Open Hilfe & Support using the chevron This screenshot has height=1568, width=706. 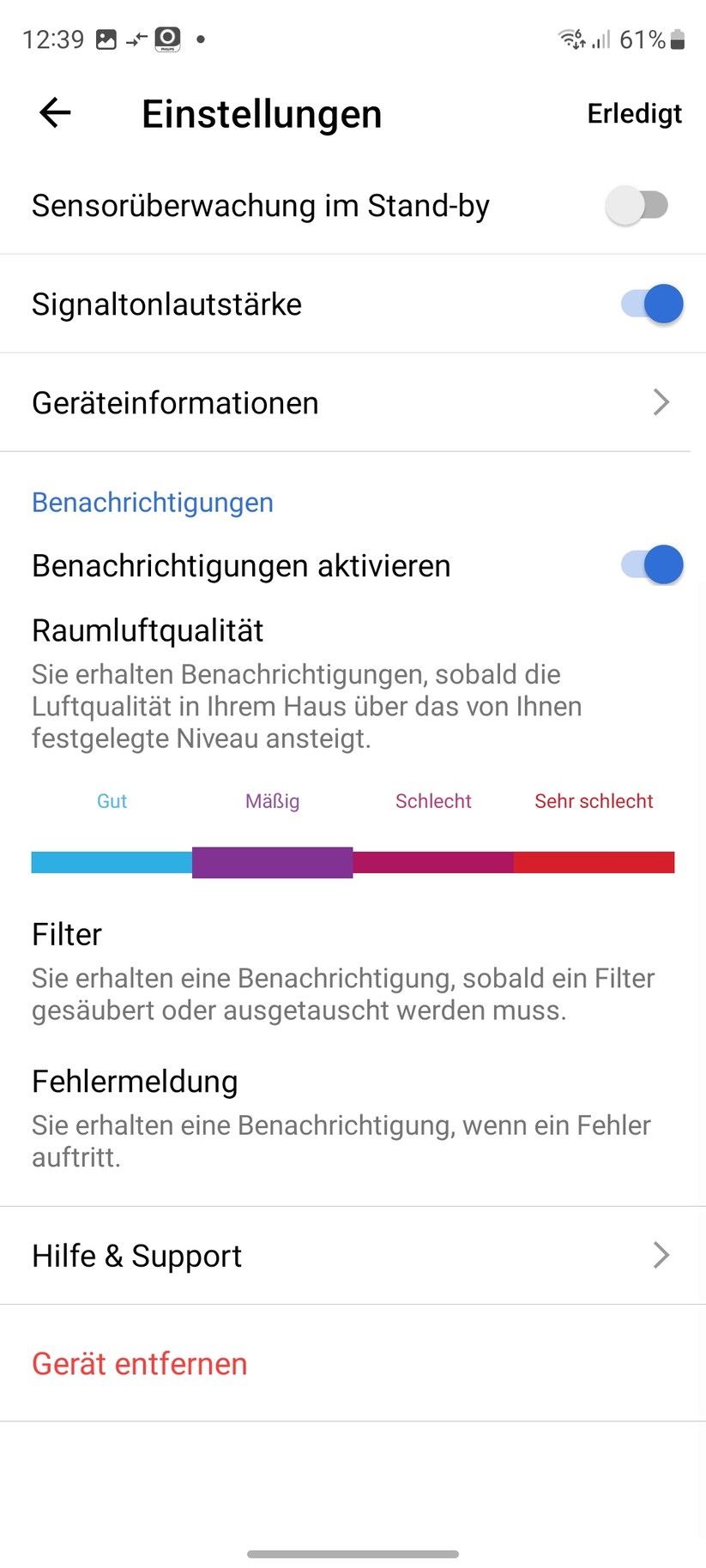point(660,1255)
